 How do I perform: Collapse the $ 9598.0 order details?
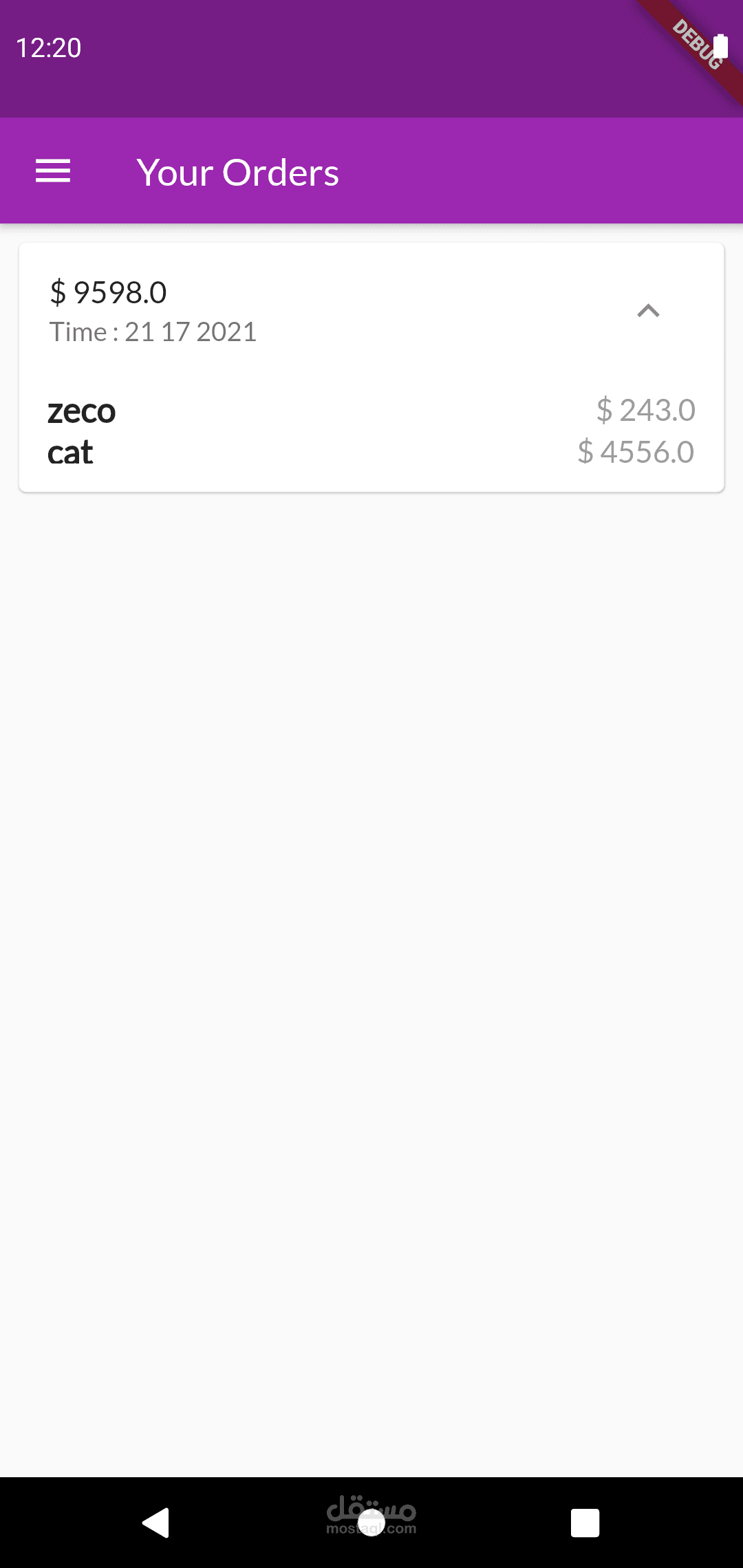pyautogui.click(x=648, y=312)
